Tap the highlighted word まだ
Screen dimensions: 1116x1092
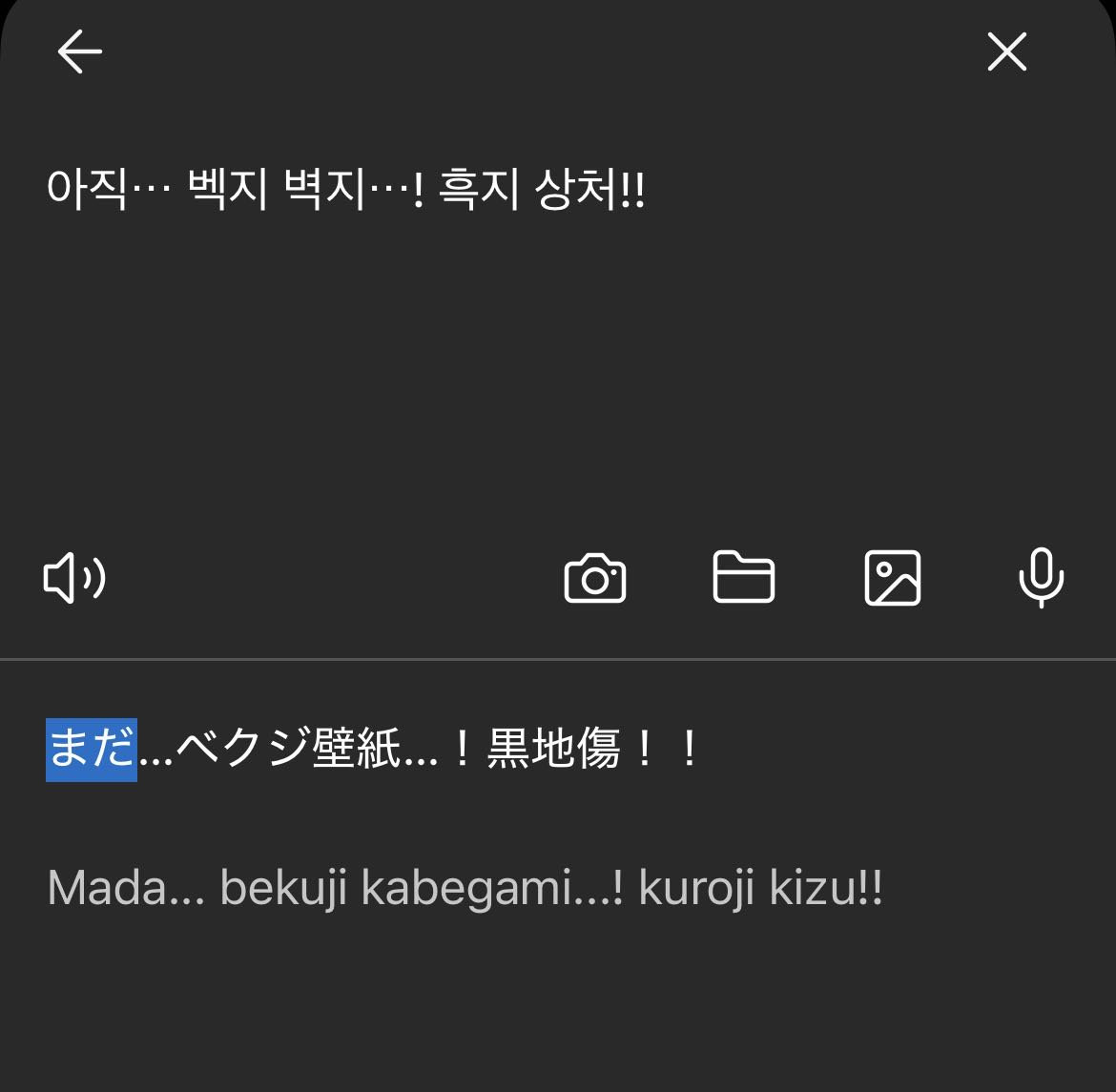[x=92, y=750]
